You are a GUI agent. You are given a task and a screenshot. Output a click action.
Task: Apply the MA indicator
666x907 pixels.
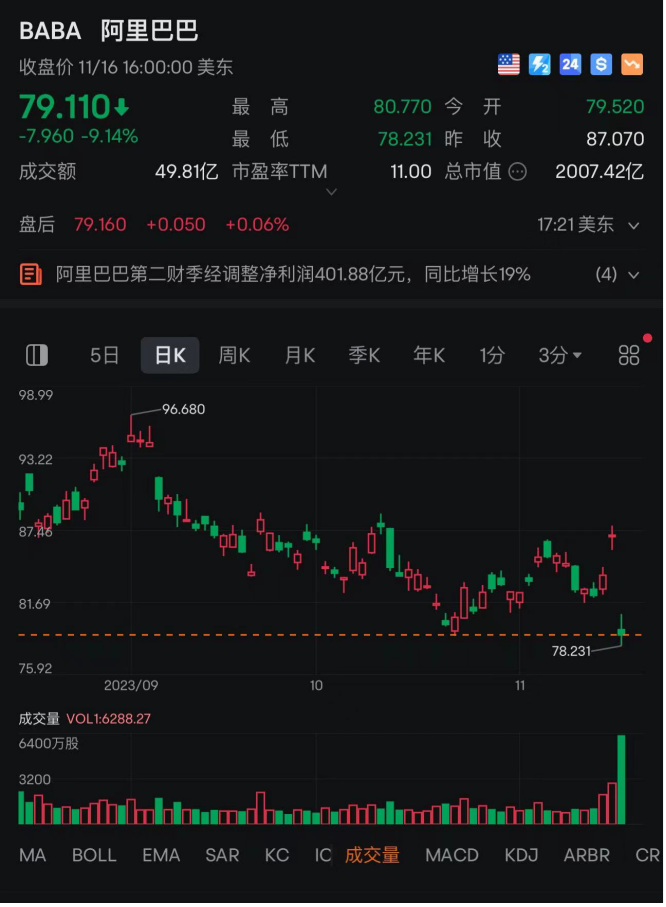32,855
